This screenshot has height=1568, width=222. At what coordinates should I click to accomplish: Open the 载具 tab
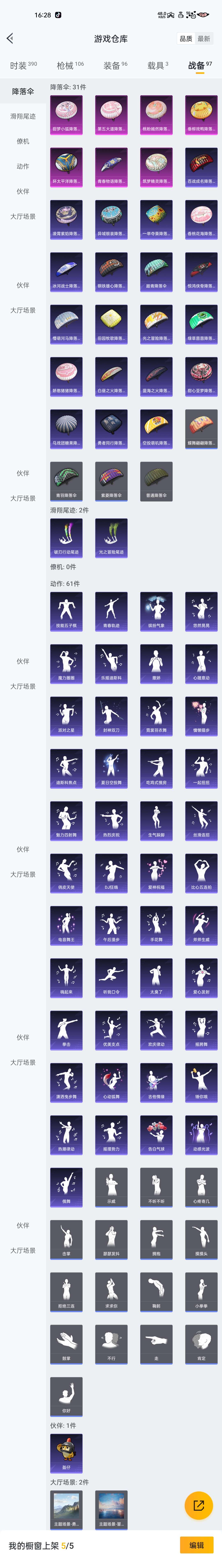point(157,65)
